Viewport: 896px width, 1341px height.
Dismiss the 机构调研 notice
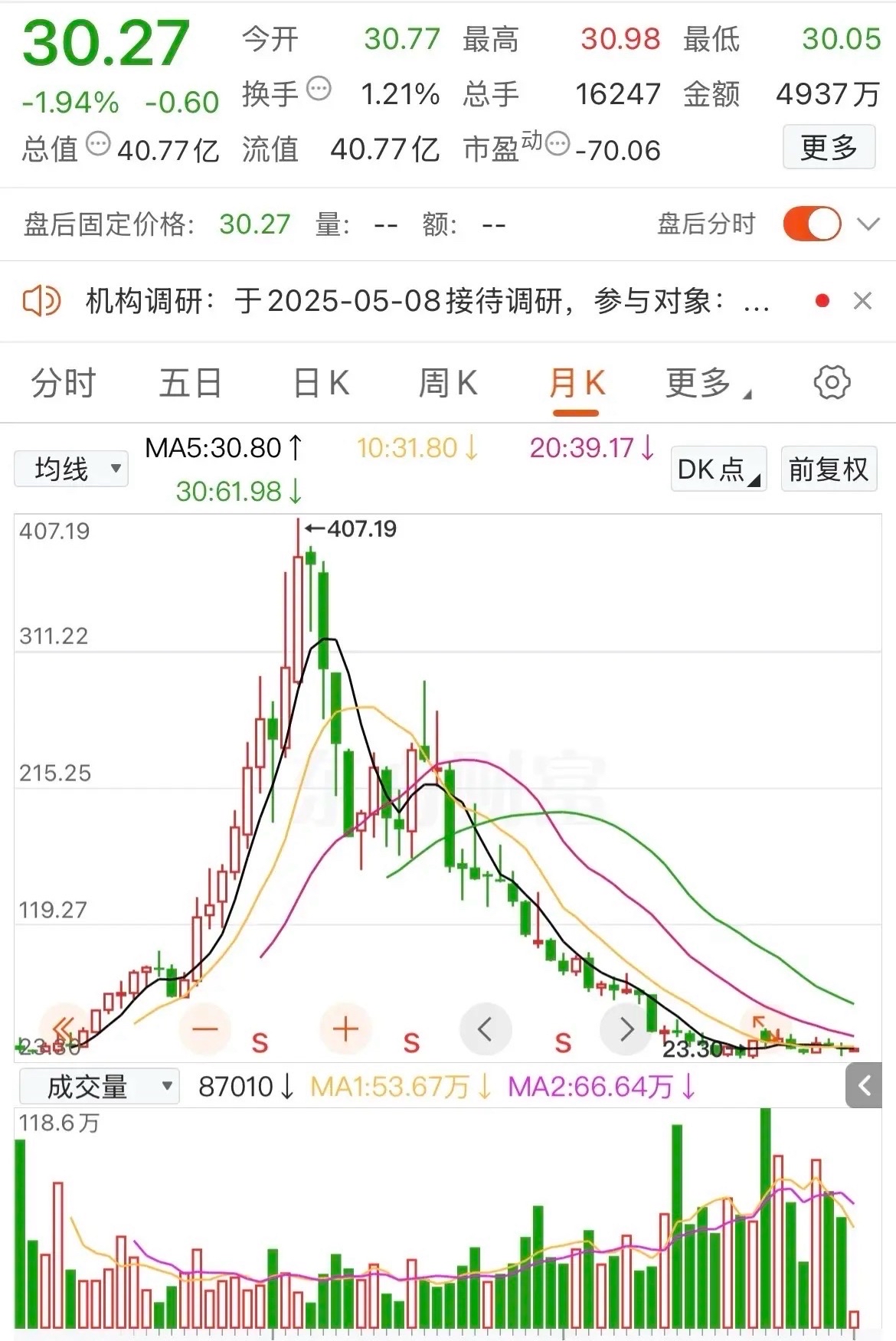862,301
